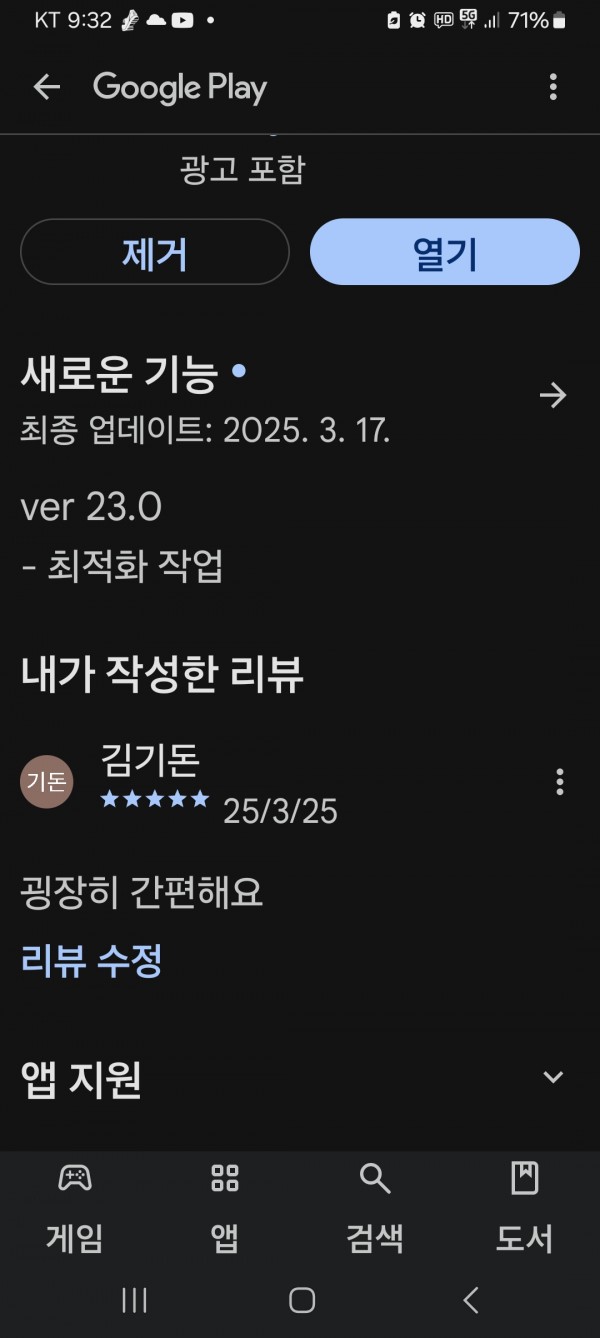
Task: Tap the system home button
Action: click(302, 1299)
